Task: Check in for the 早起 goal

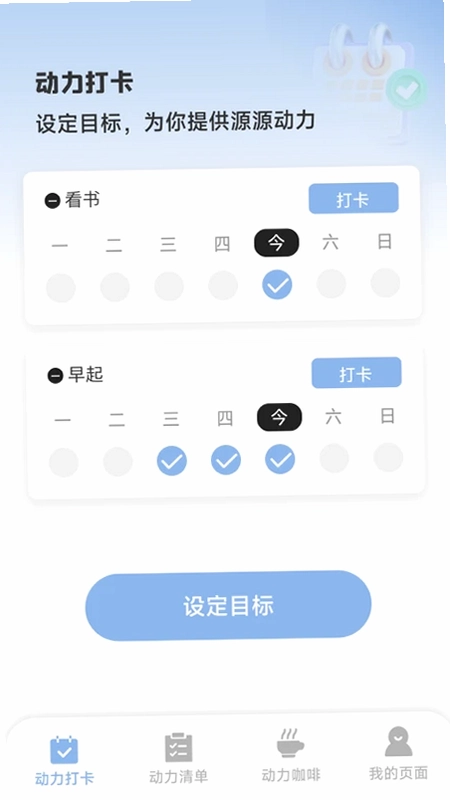Action: point(356,373)
